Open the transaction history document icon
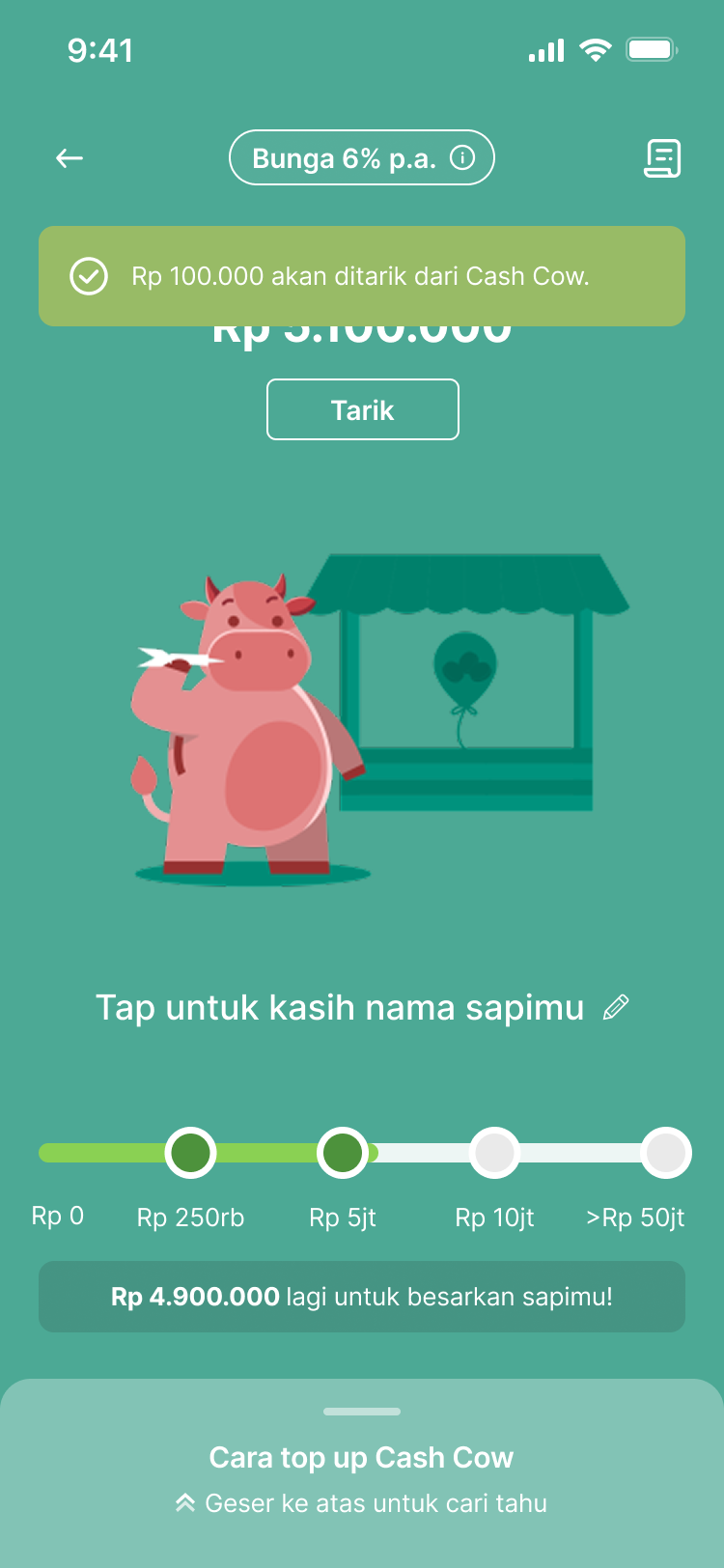 663,157
